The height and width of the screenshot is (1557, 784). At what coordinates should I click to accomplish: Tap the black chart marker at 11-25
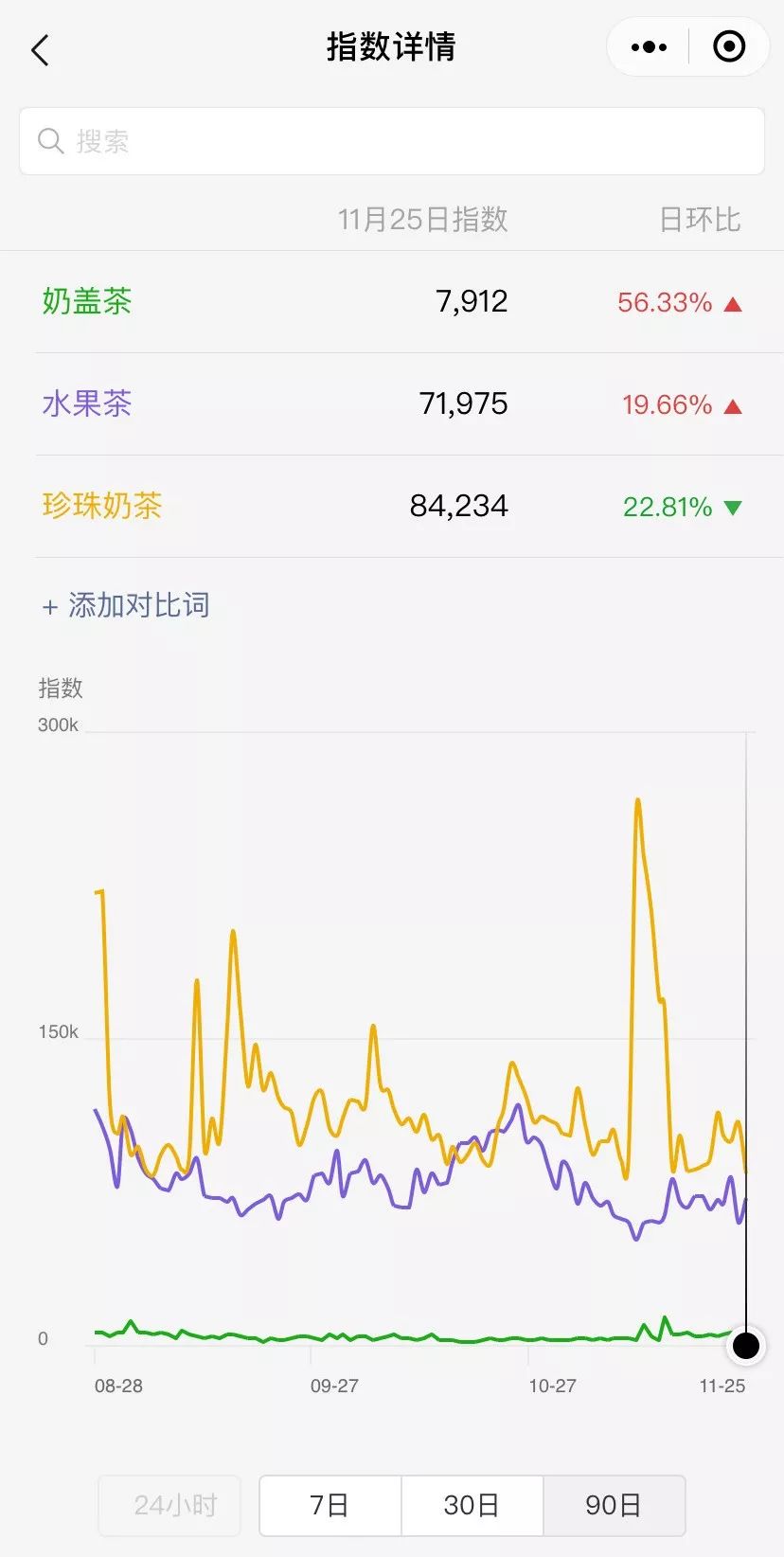click(x=746, y=1345)
